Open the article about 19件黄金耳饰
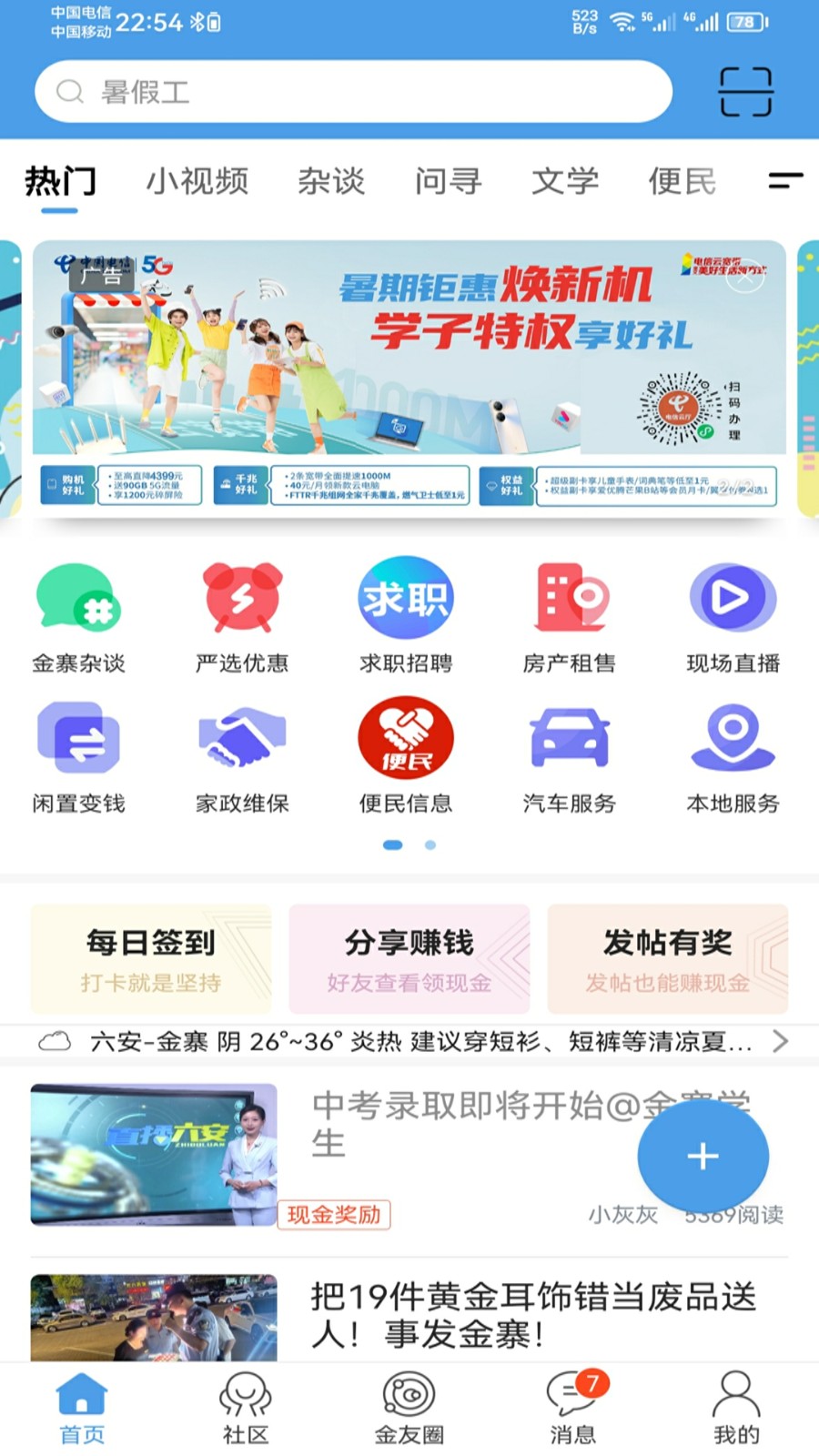 click(x=532, y=1315)
